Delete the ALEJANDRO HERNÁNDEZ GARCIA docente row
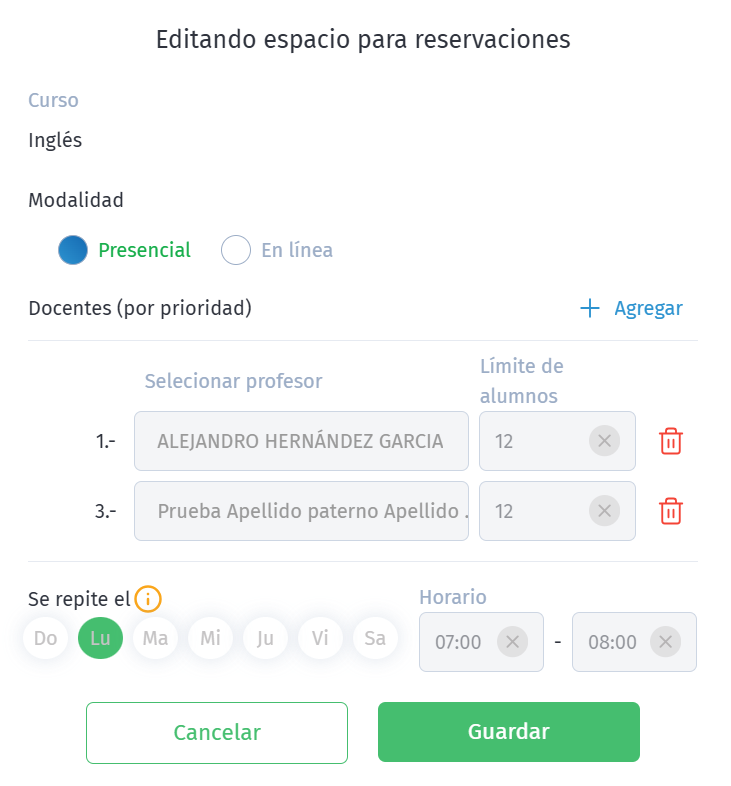731x786 pixels. [x=670, y=441]
